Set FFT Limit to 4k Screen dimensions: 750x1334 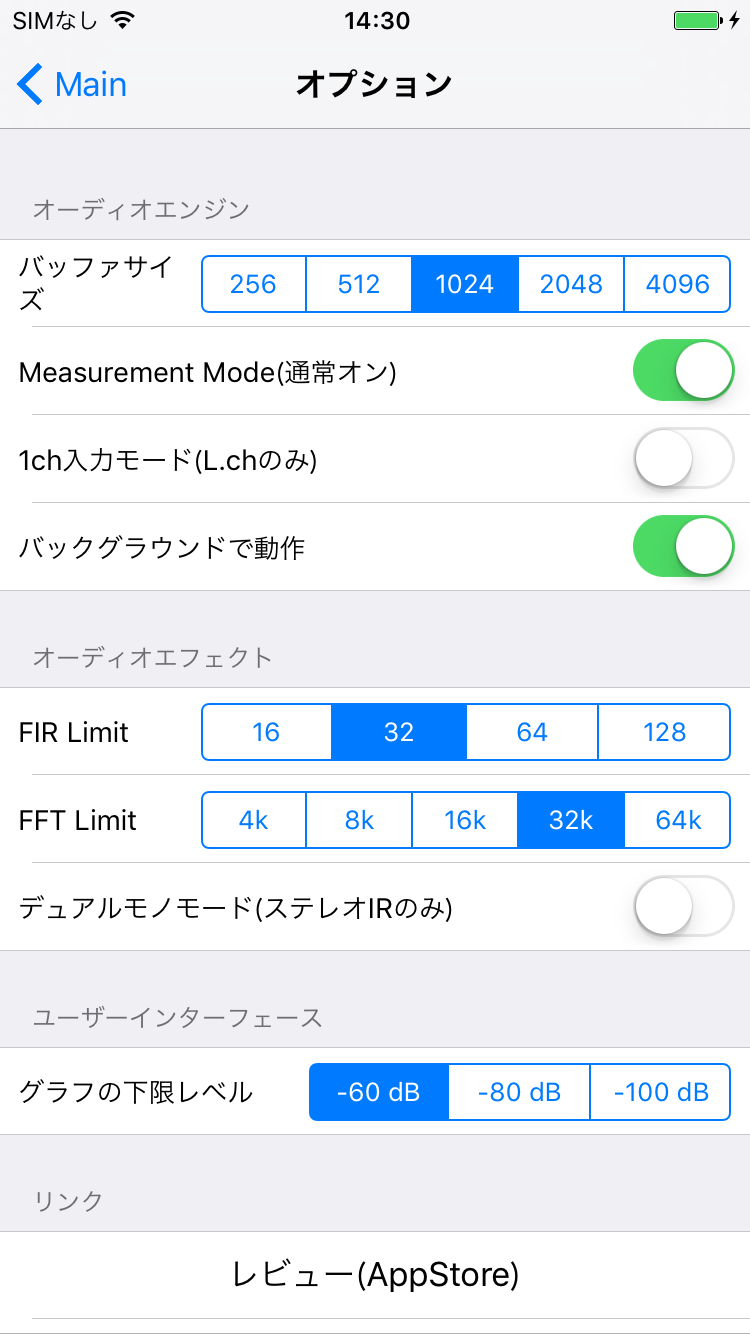tap(254, 820)
